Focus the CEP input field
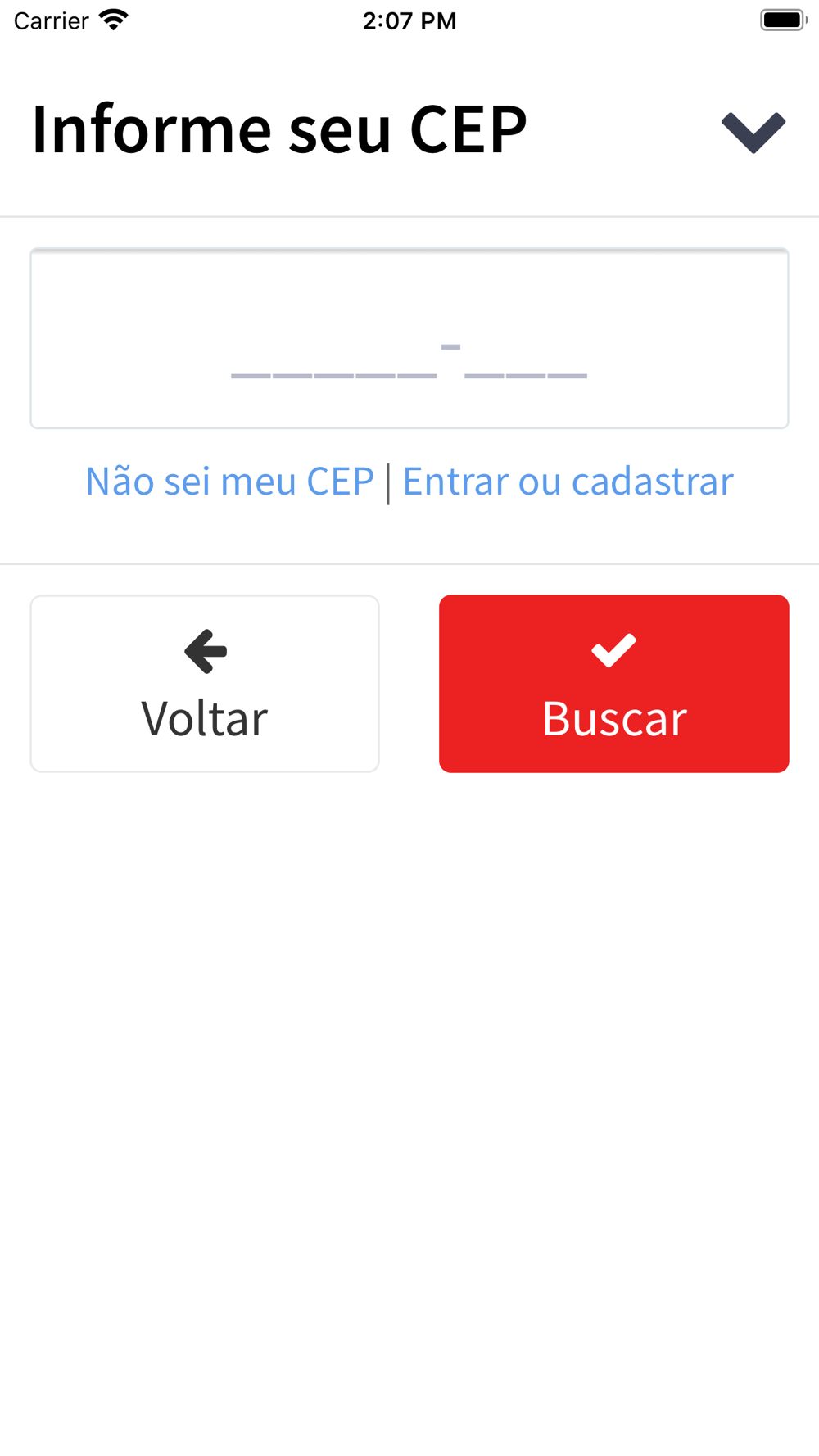The width and height of the screenshot is (819, 1456). tap(409, 338)
